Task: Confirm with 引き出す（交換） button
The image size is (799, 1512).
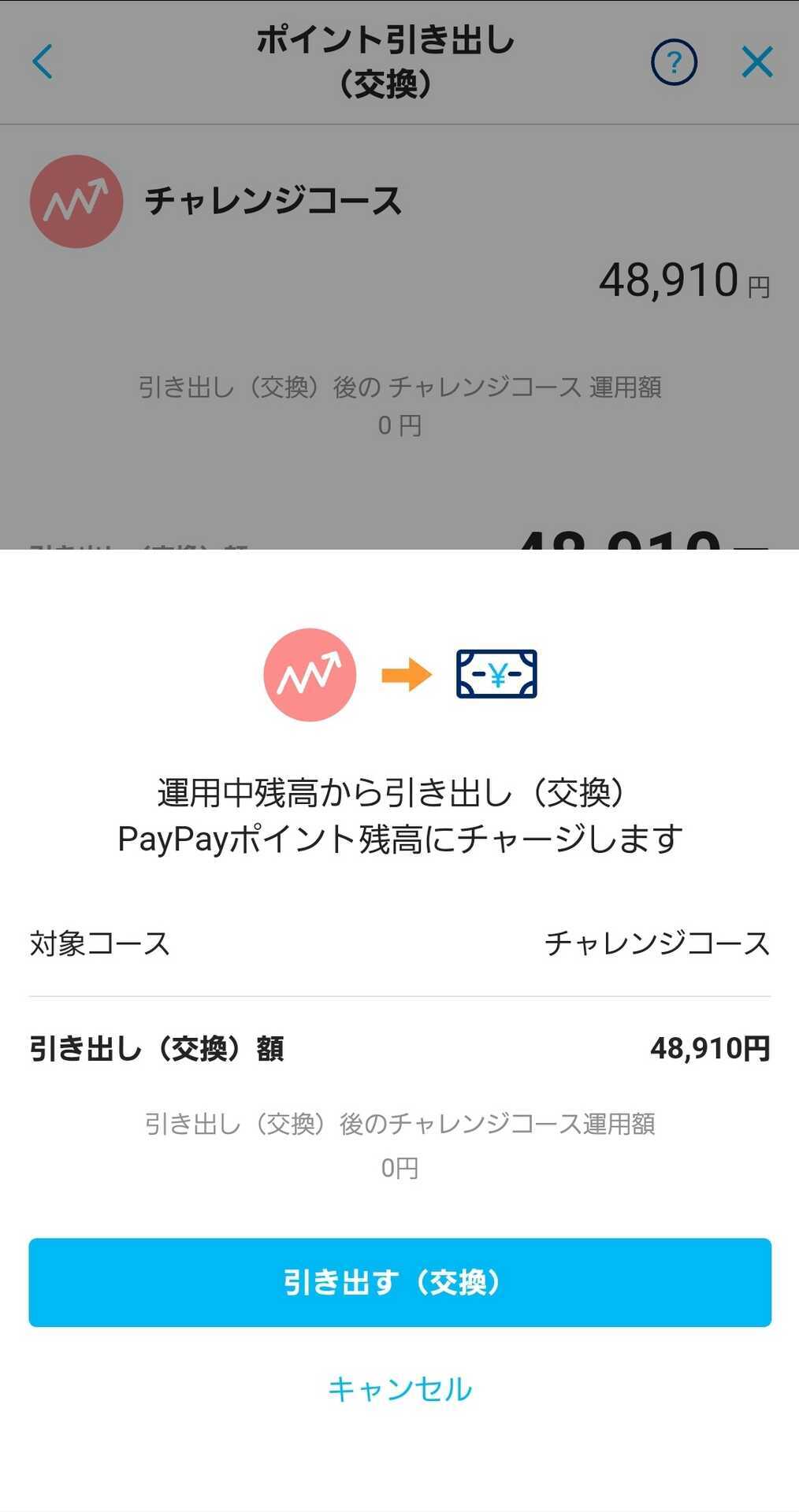Action: coord(399,1283)
